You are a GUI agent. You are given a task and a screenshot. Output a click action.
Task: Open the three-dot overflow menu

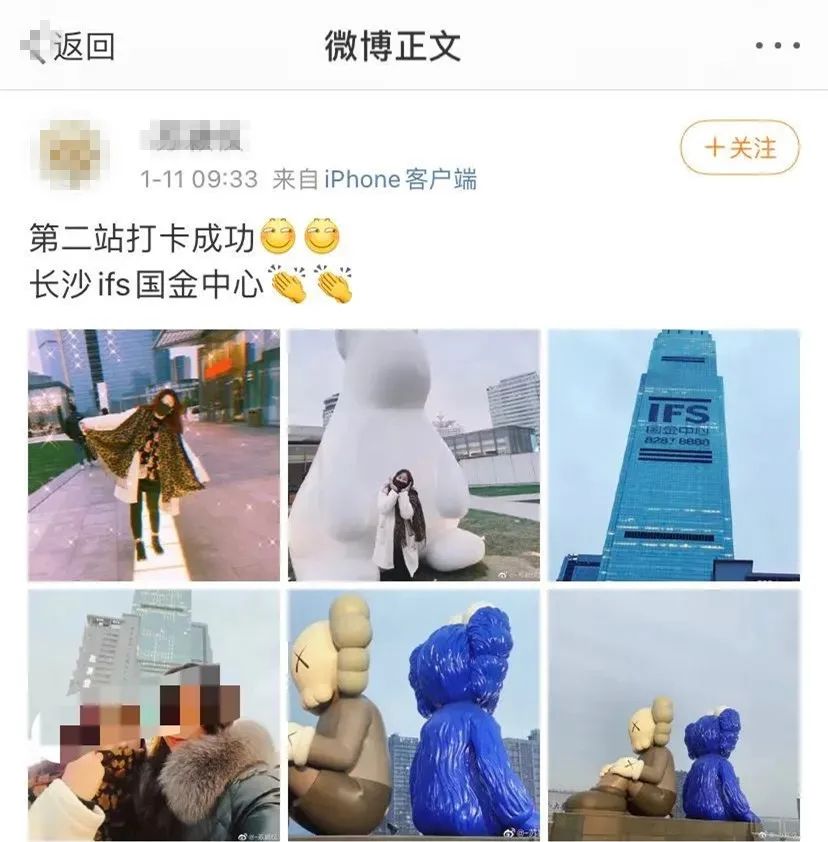click(777, 46)
